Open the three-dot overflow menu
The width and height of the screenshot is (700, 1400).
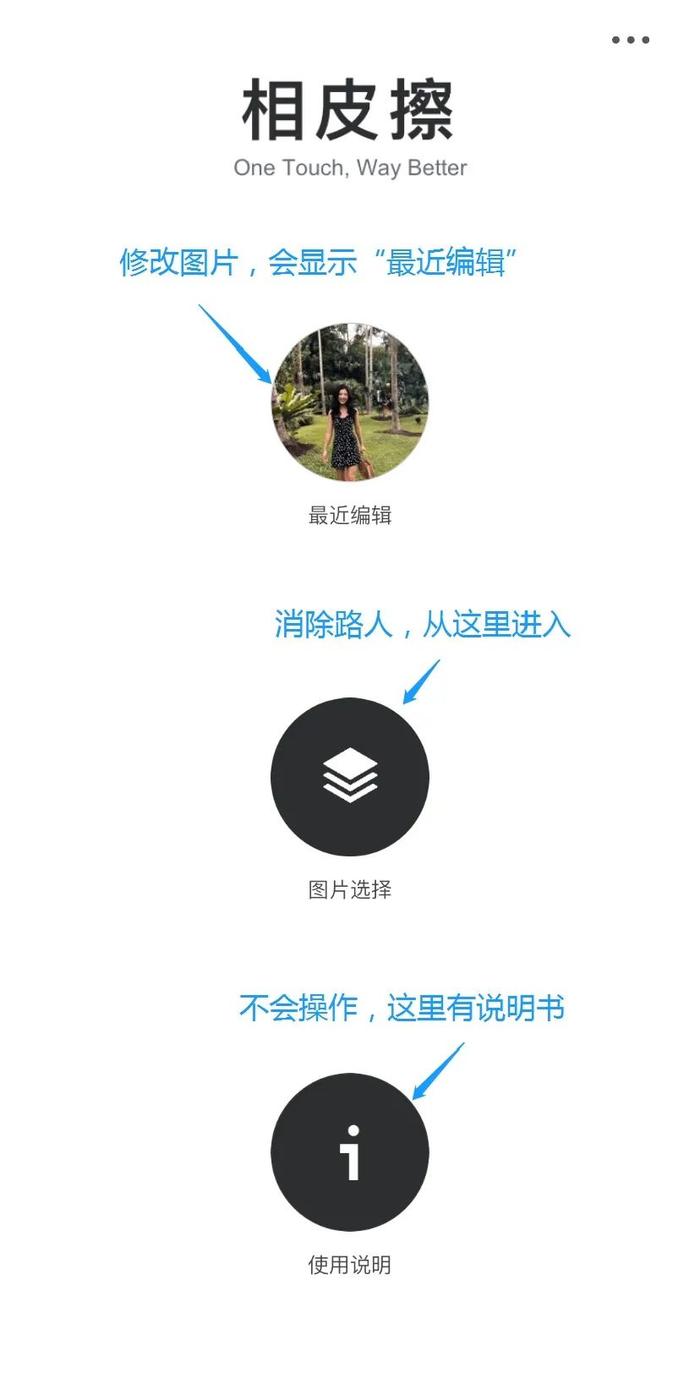click(631, 40)
